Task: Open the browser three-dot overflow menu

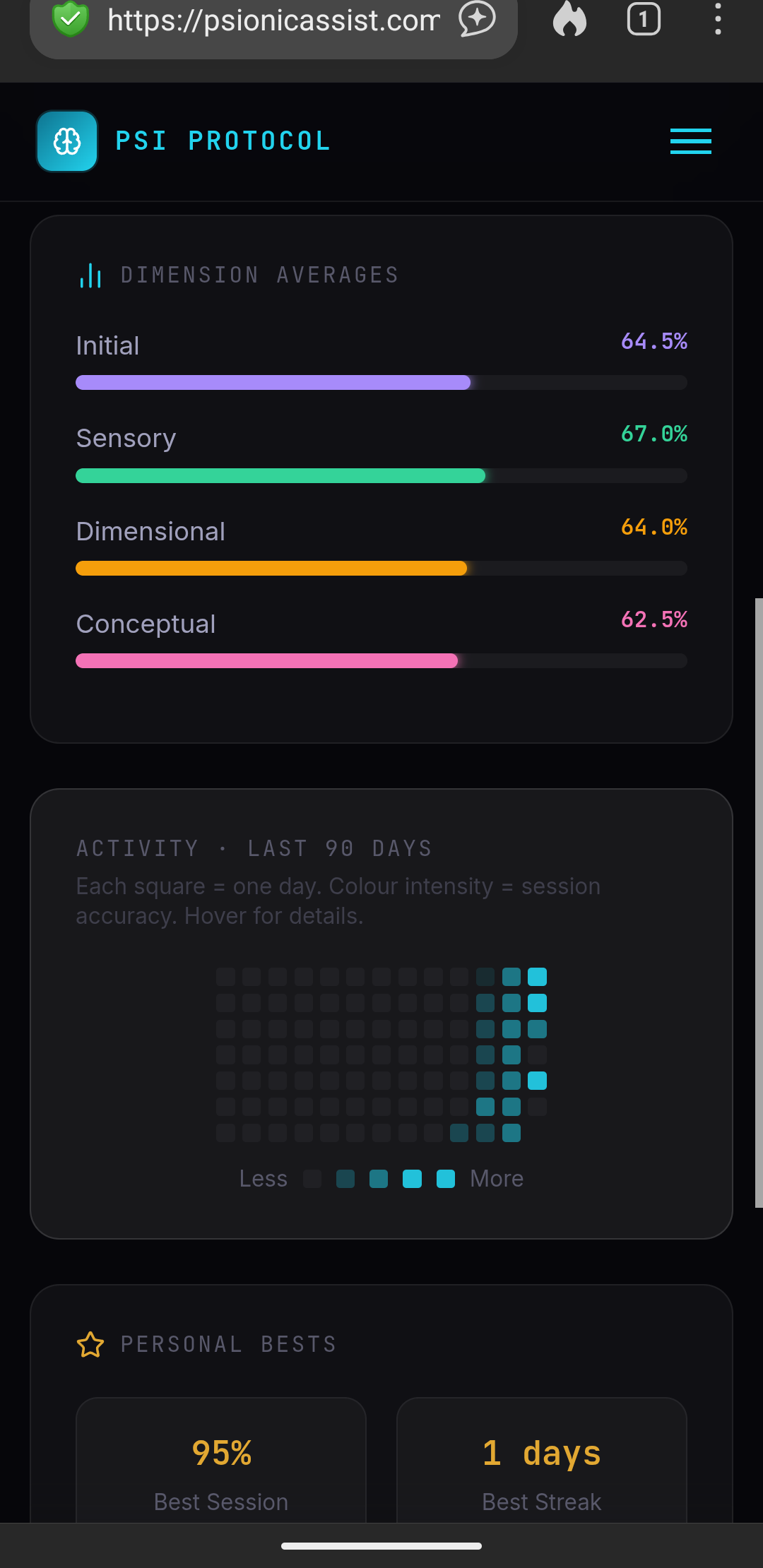Action: 718,20
